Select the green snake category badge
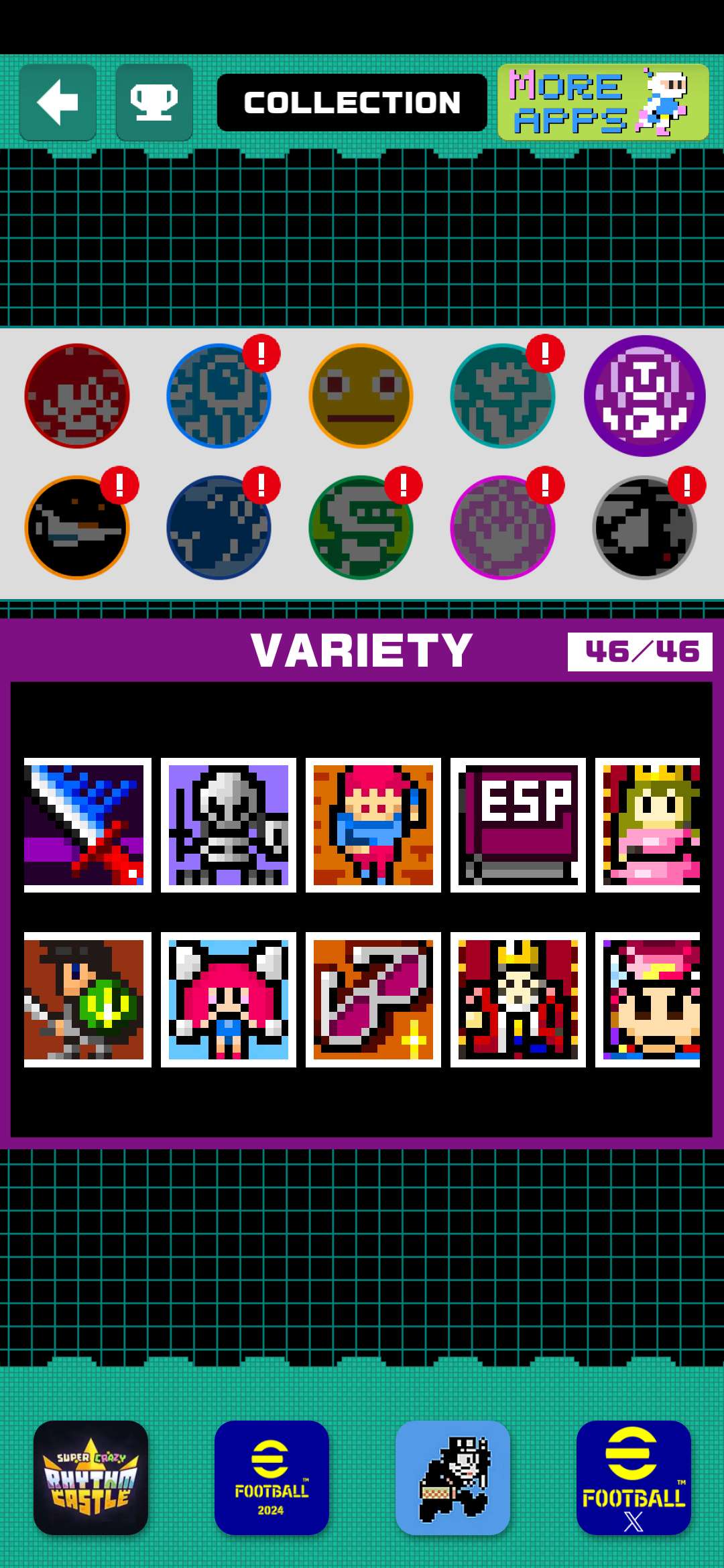The width and height of the screenshot is (724, 1568). tap(361, 528)
